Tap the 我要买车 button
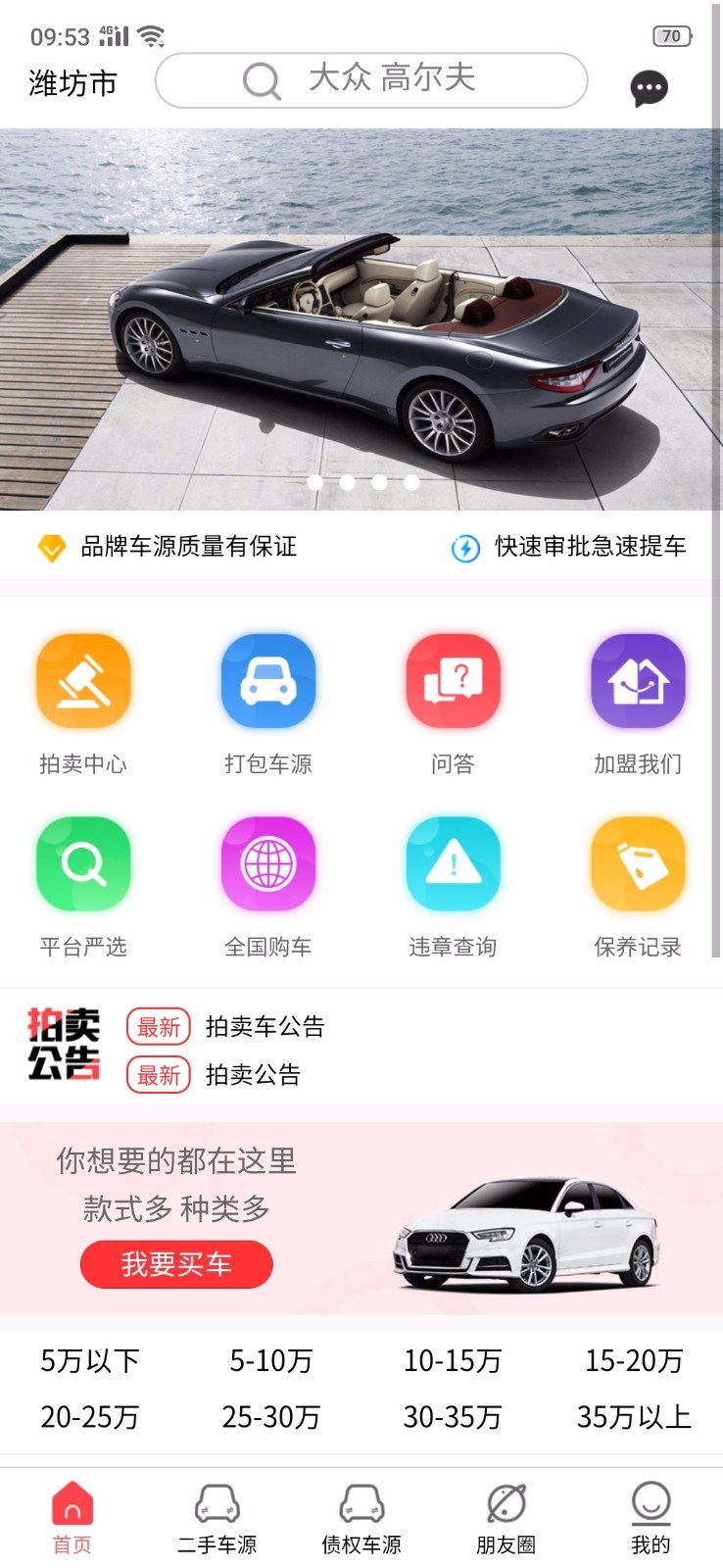The height and width of the screenshot is (1568, 723). pyautogui.click(x=176, y=1264)
